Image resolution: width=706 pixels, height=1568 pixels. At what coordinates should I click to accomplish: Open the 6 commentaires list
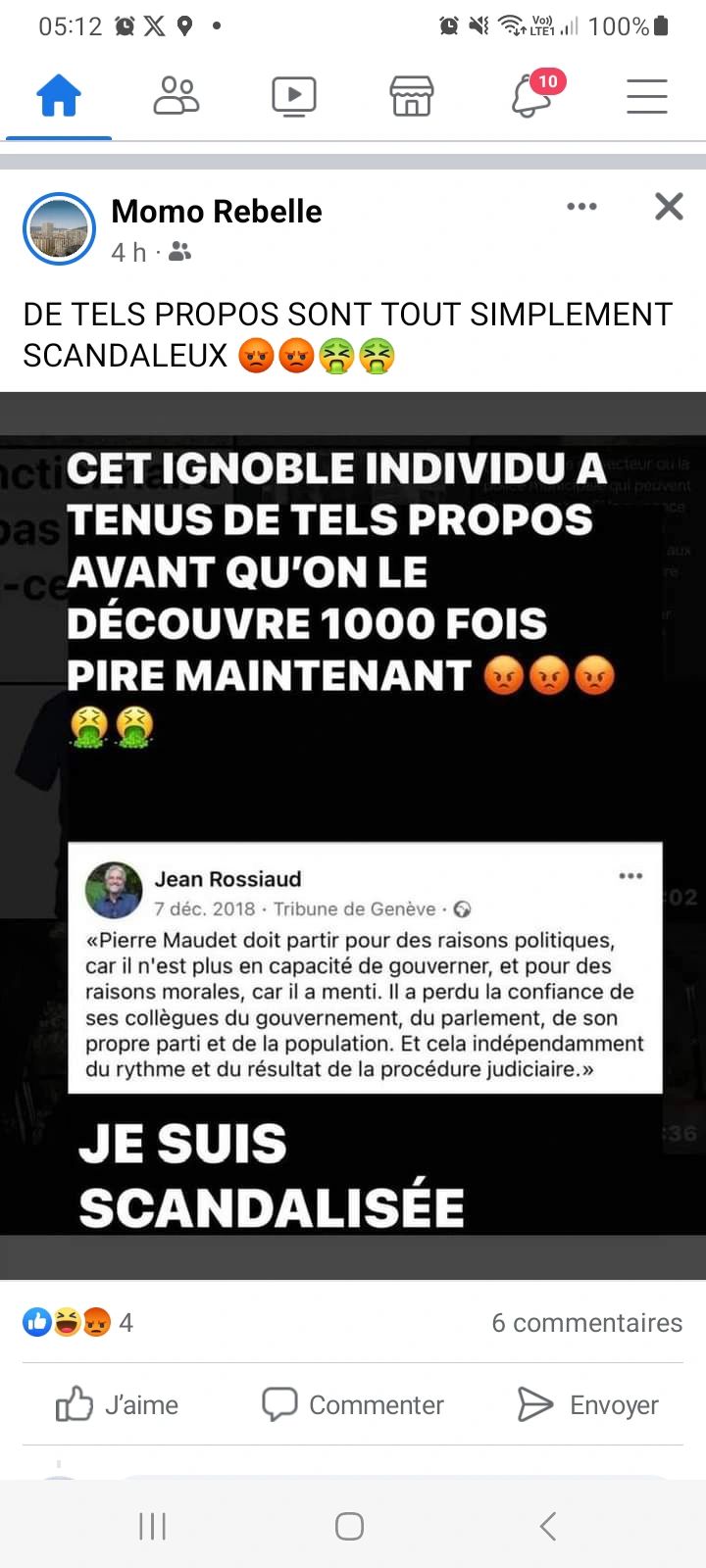pyautogui.click(x=586, y=1323)
